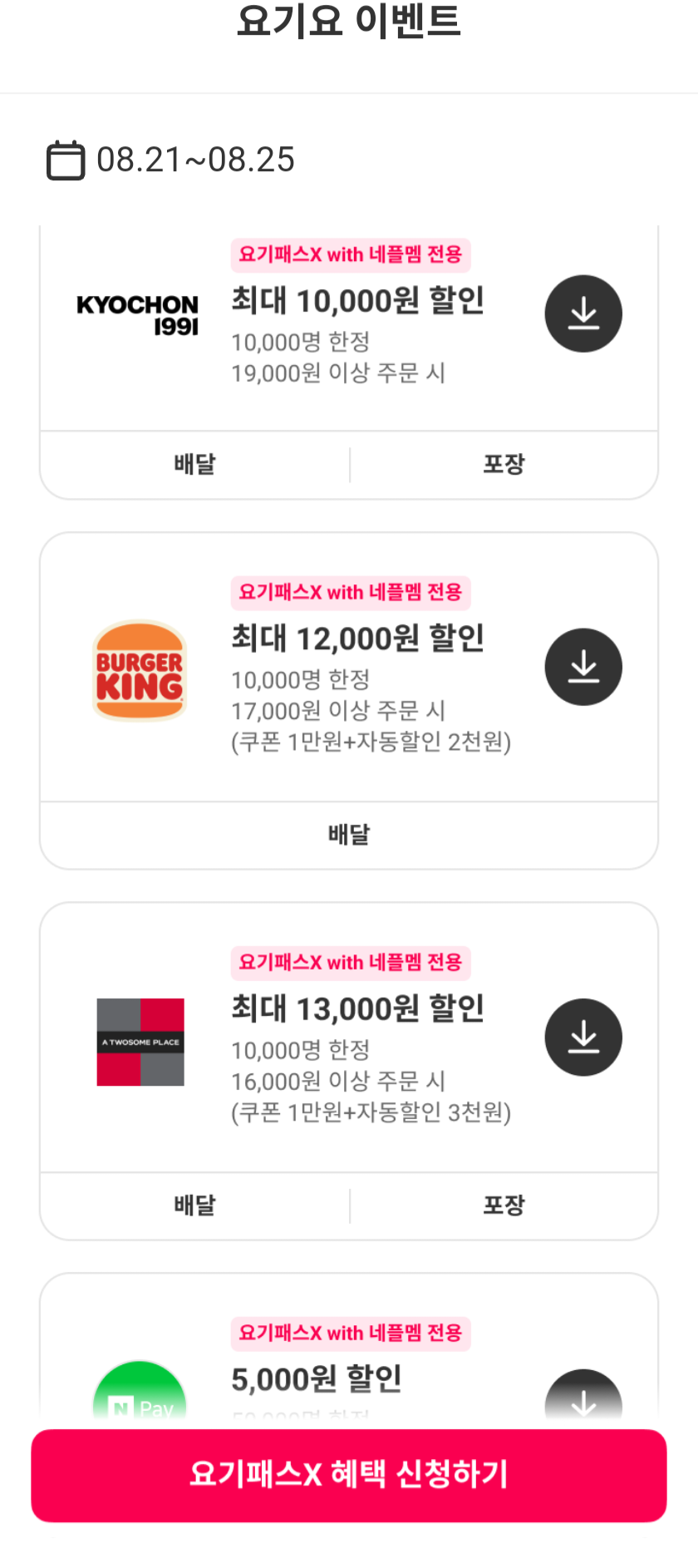Screen dimensions: 698x1568
Task: Open the Burger King 요기패스X 전용 badge
Action: click(349, 594)
